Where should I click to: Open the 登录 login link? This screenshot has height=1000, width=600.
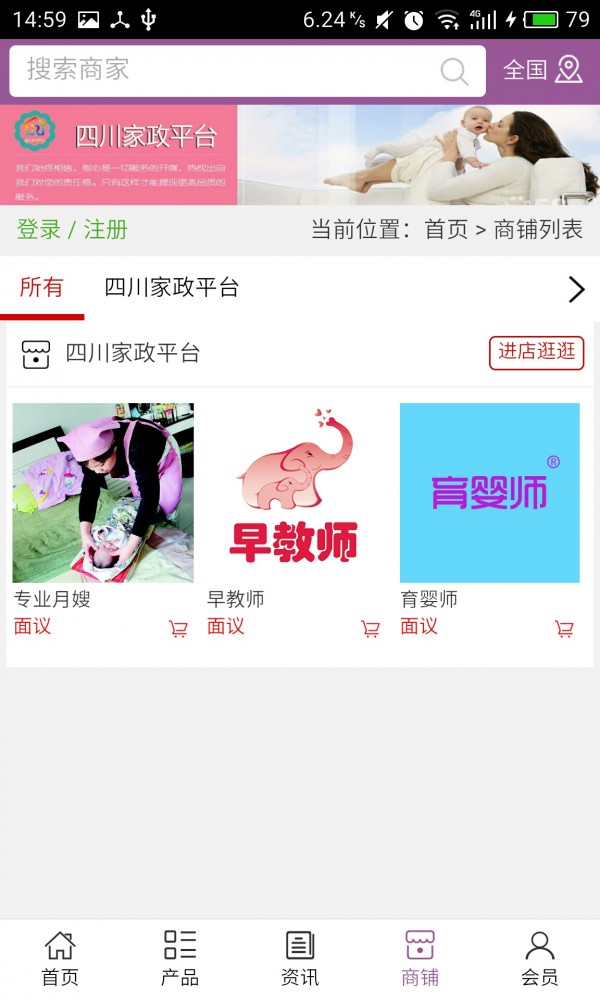click(39, 229)
